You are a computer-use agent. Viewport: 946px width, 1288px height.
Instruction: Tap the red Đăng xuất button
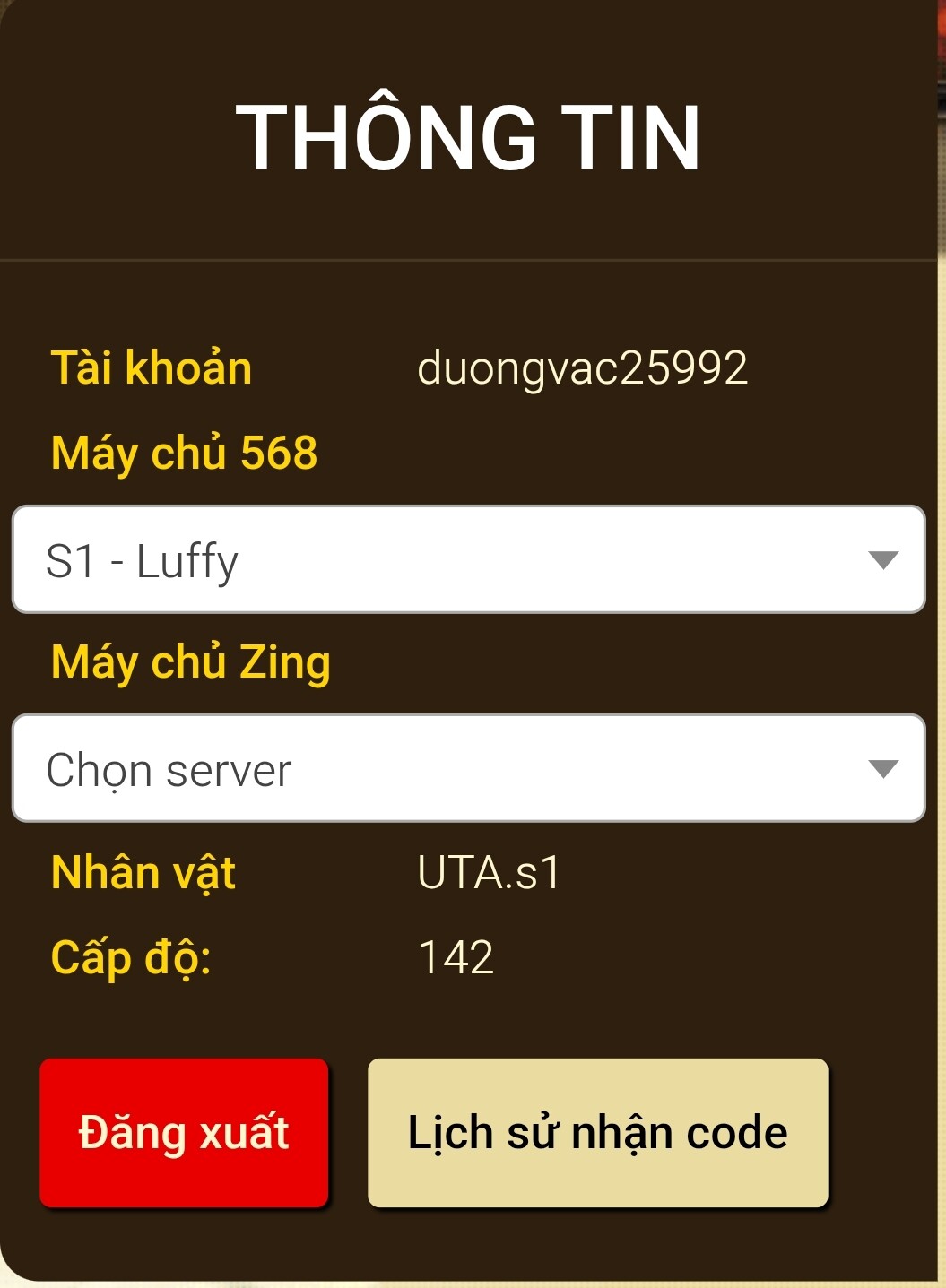[x=184, y=1133]
